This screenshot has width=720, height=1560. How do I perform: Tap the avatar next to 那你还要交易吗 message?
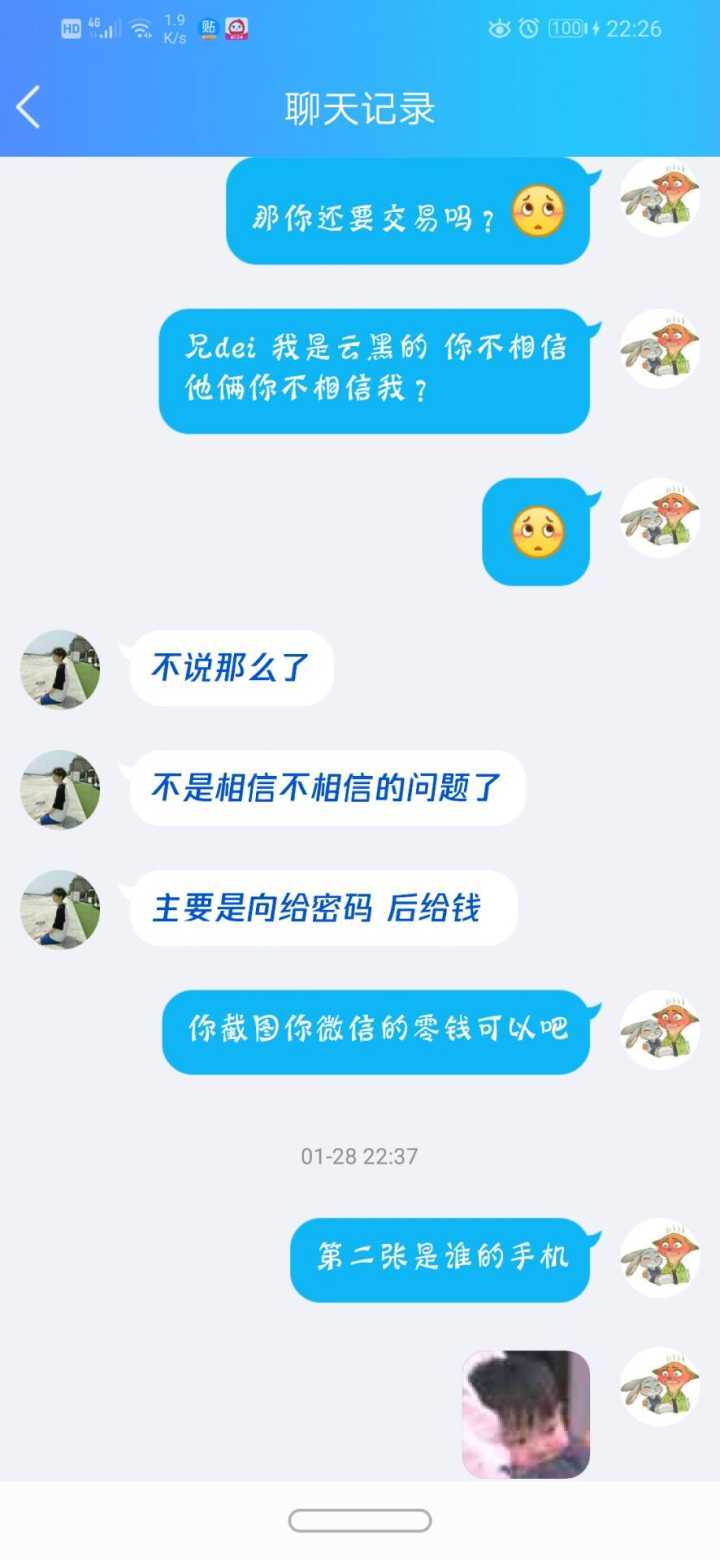coord(659,198)
